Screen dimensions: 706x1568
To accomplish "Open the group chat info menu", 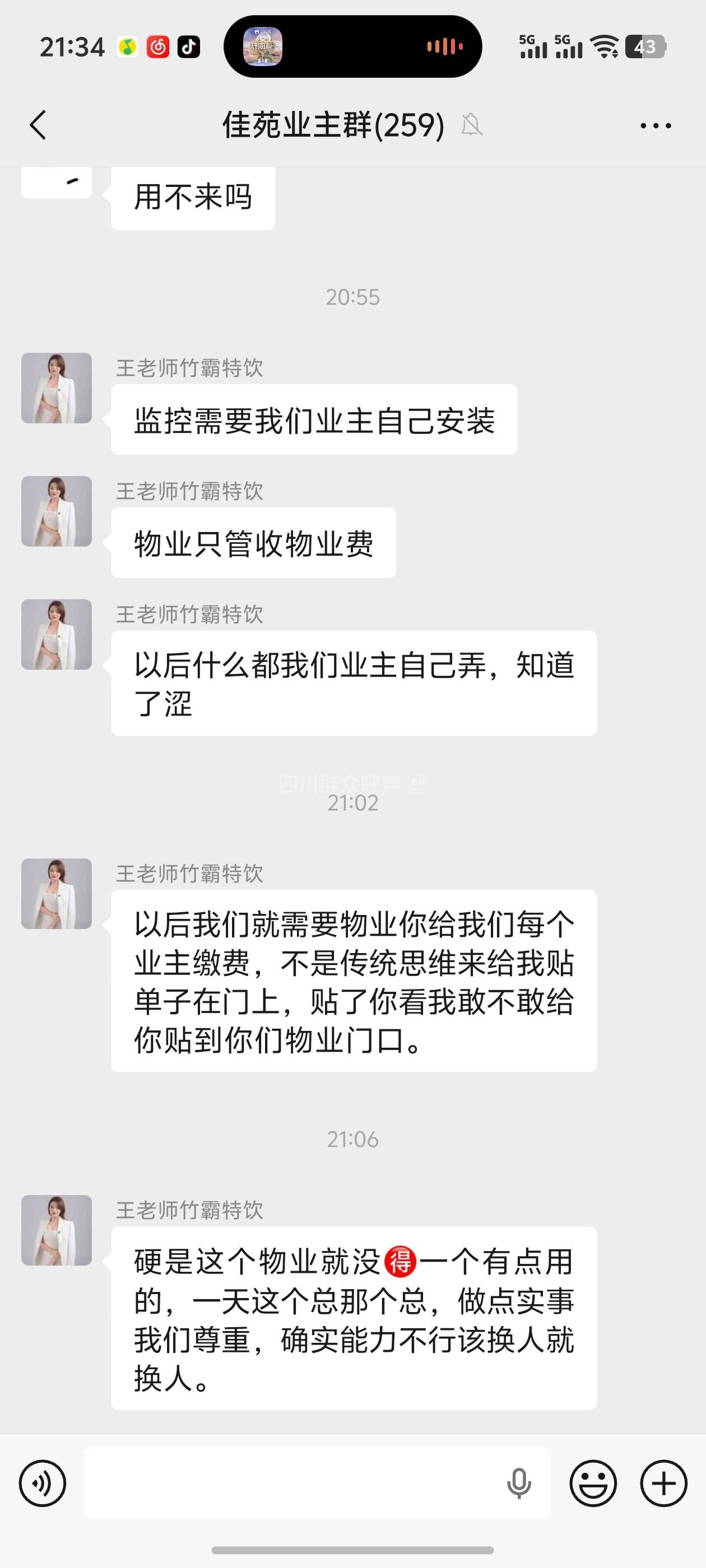I will point(656,126).
